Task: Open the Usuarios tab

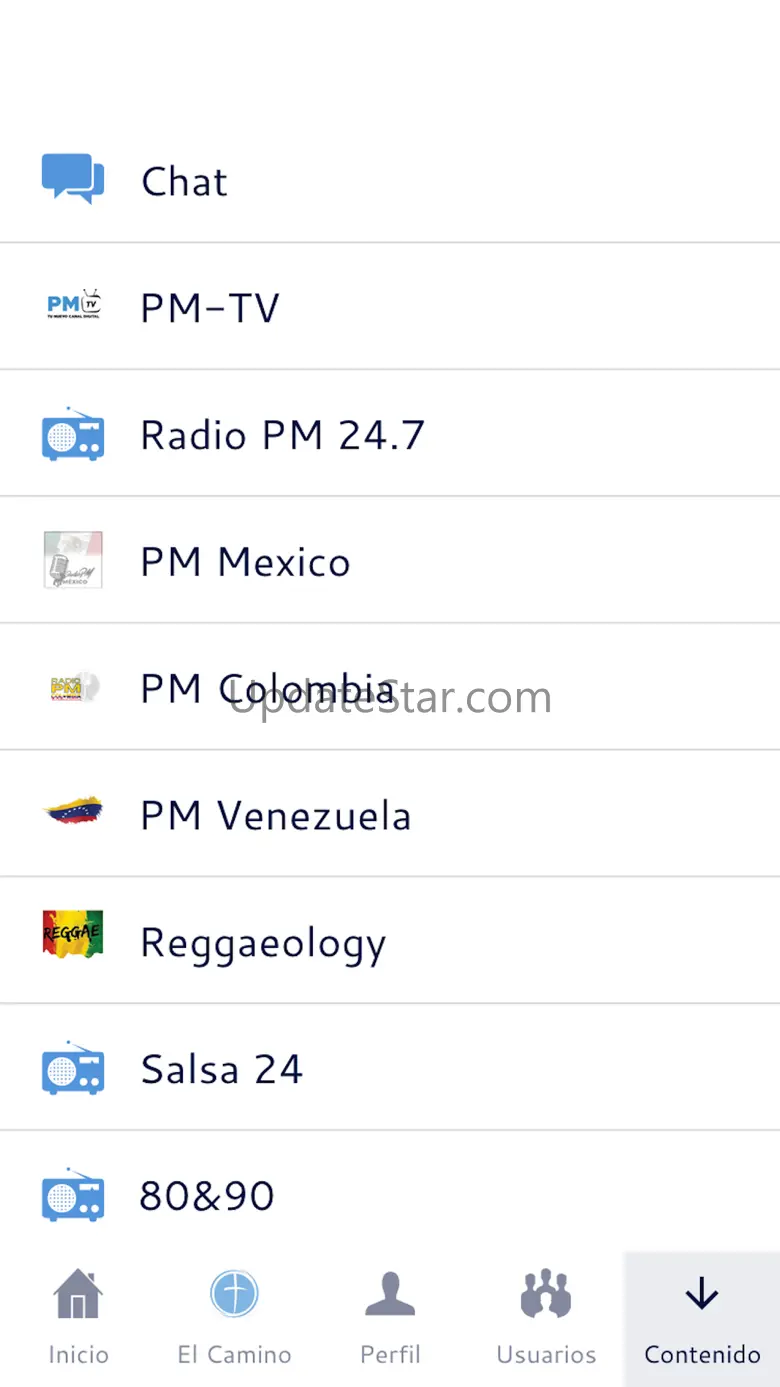Action: pos(546,1319)
